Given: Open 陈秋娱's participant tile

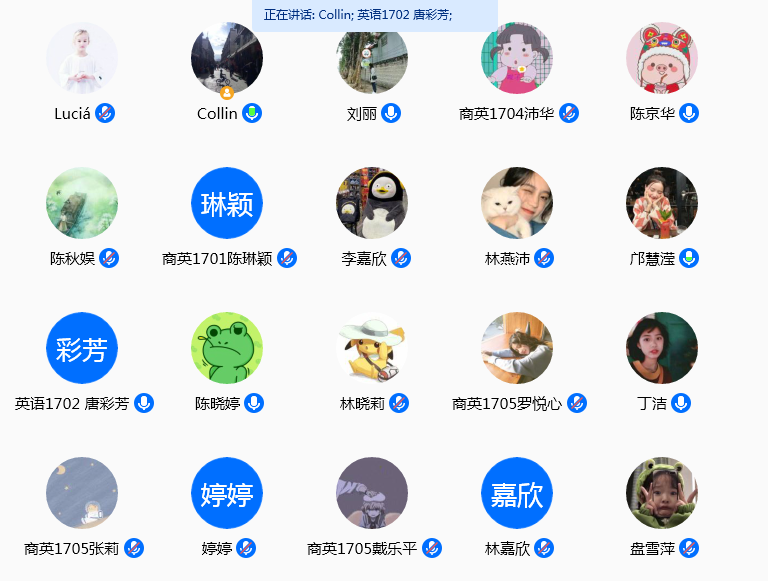Looking at the screenshot, I should tap(82, 203).
